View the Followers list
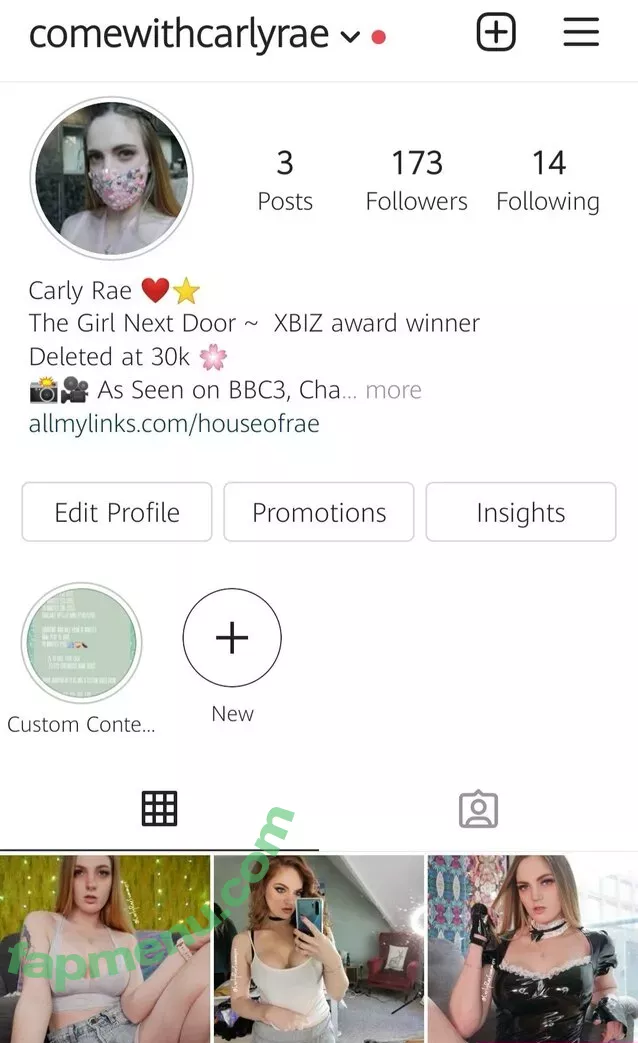 point(416,180)
